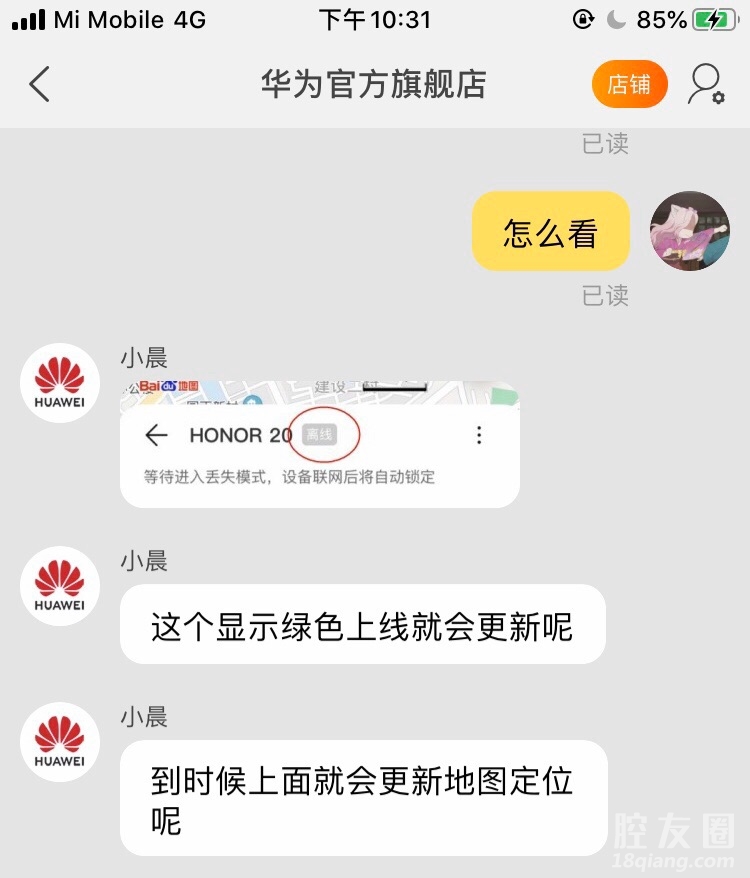Tap my own avatar beside 怎么看

tap(689, 231)
